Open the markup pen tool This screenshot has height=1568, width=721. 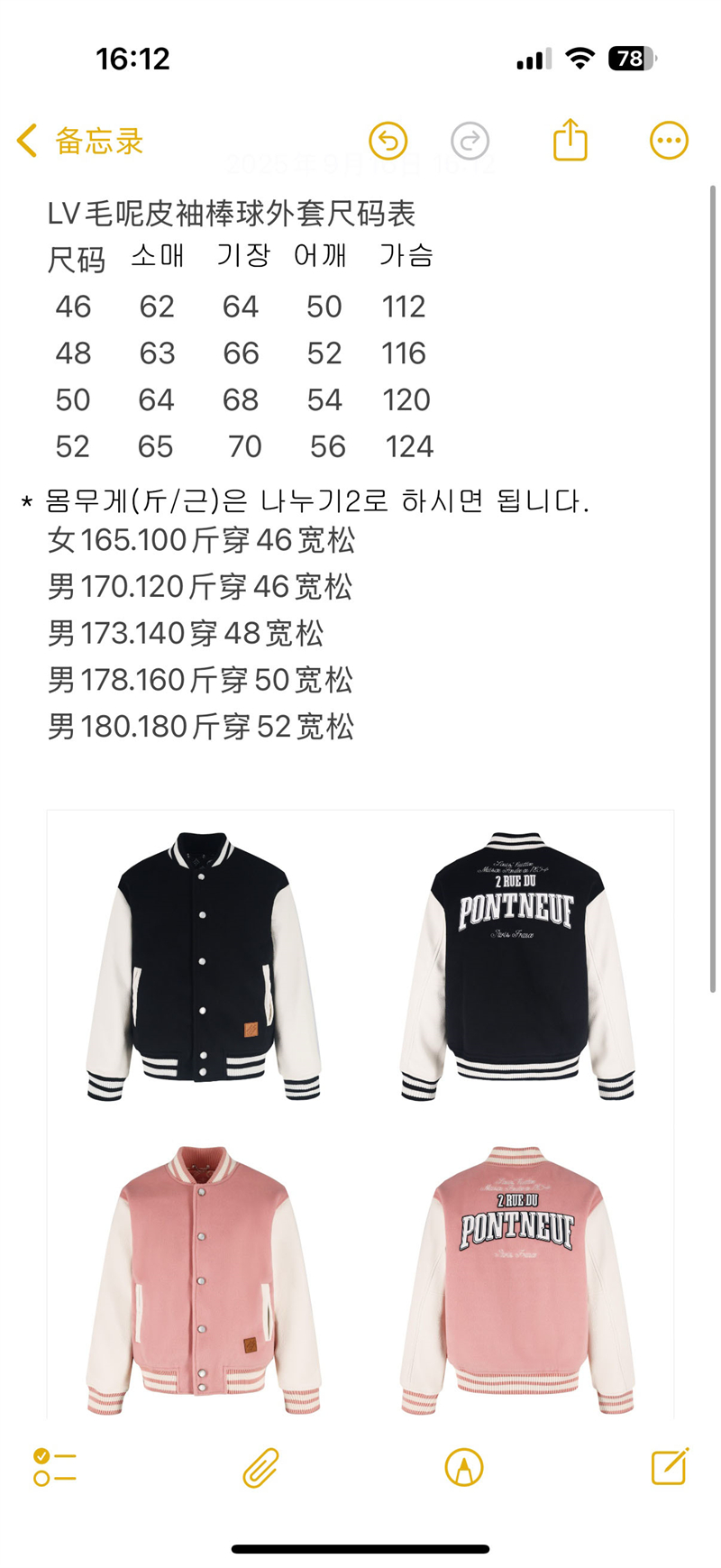pos(464,1467)
